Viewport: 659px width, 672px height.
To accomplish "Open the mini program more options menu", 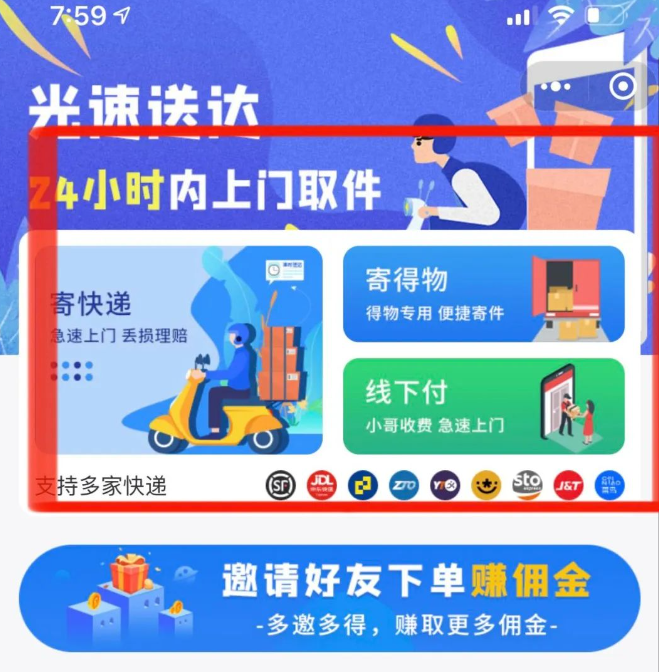I will pos(554,86).
